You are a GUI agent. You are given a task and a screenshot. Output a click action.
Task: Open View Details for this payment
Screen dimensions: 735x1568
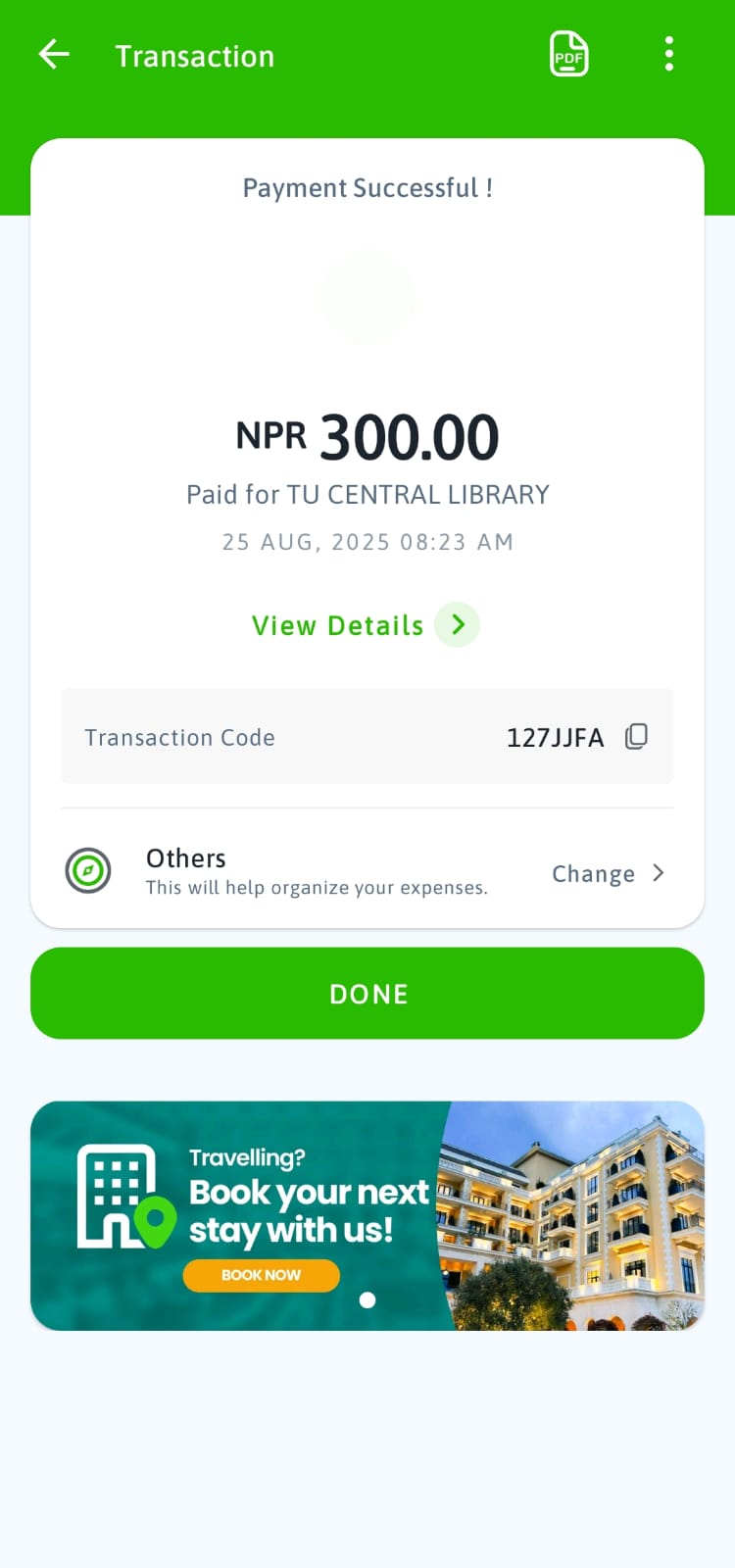pyautogui.click(x=365, y=625)
